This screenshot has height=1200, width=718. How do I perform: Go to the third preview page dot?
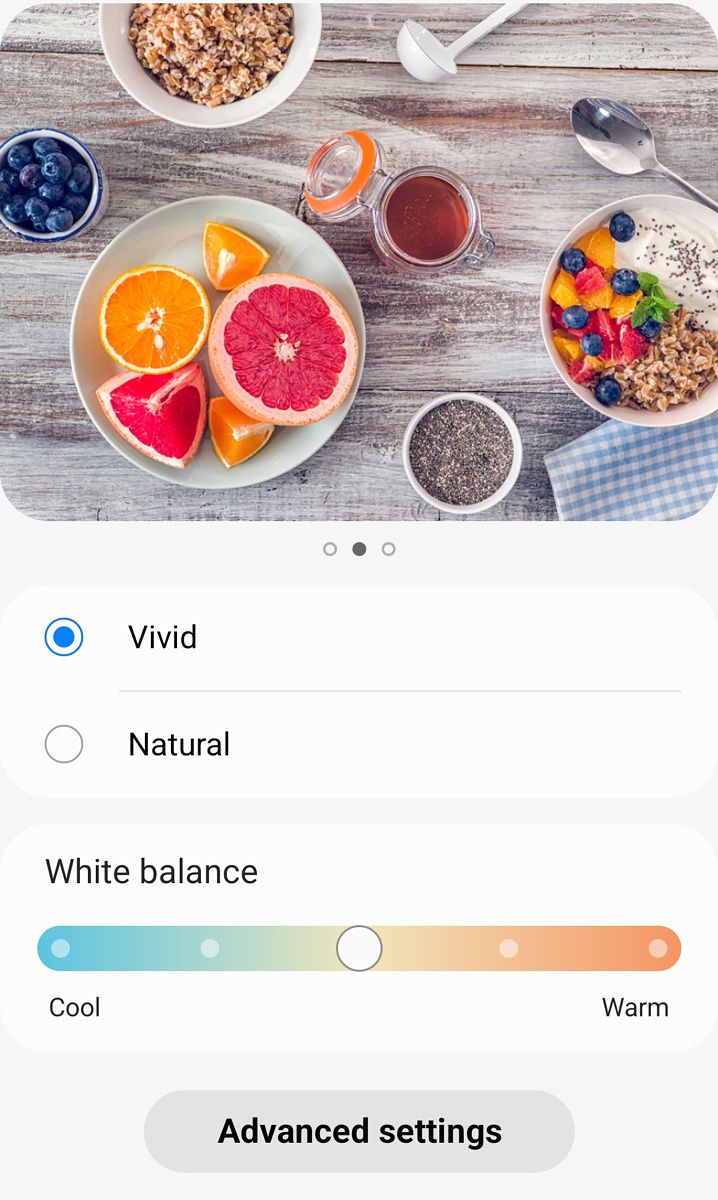[388, 549]
